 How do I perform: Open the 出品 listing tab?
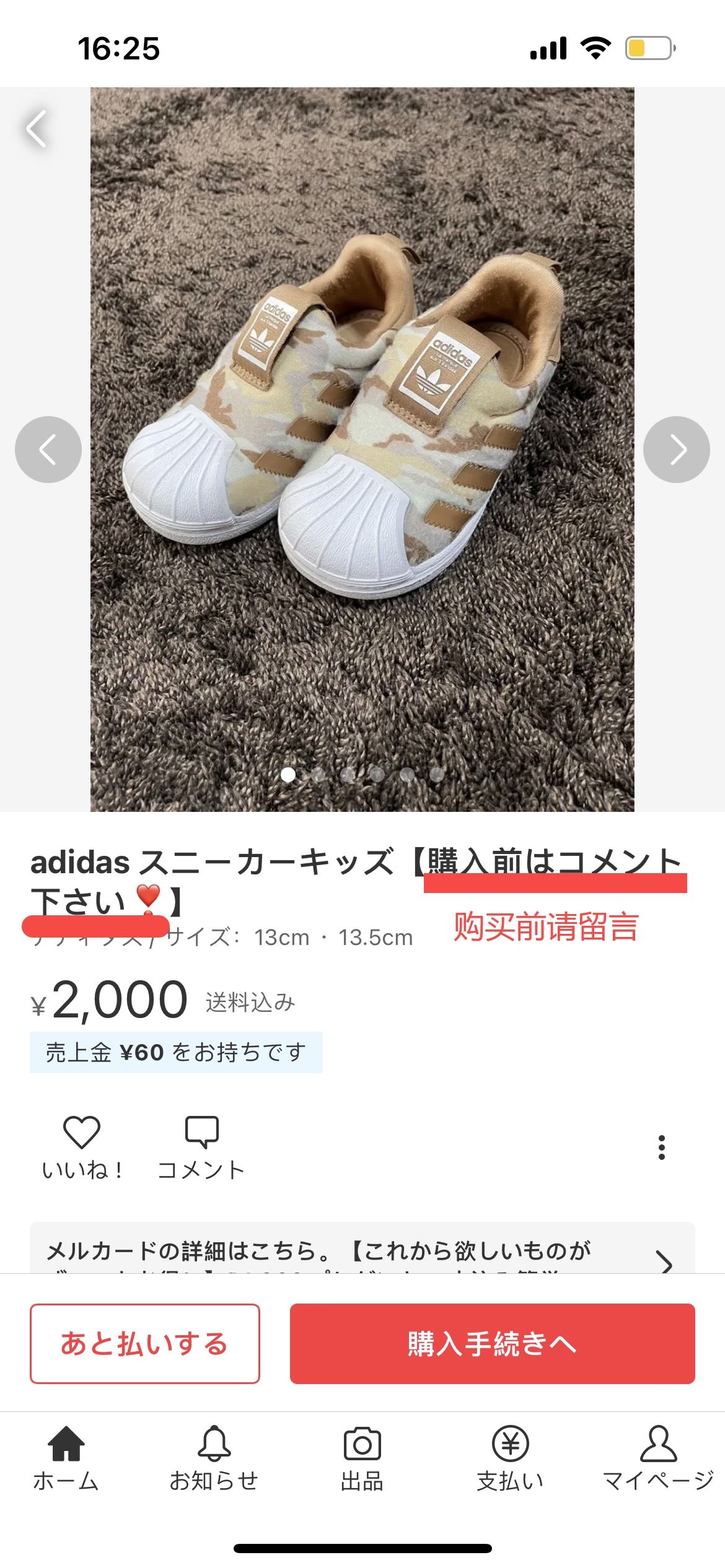pyautogui.click(x=362, y=1458)
